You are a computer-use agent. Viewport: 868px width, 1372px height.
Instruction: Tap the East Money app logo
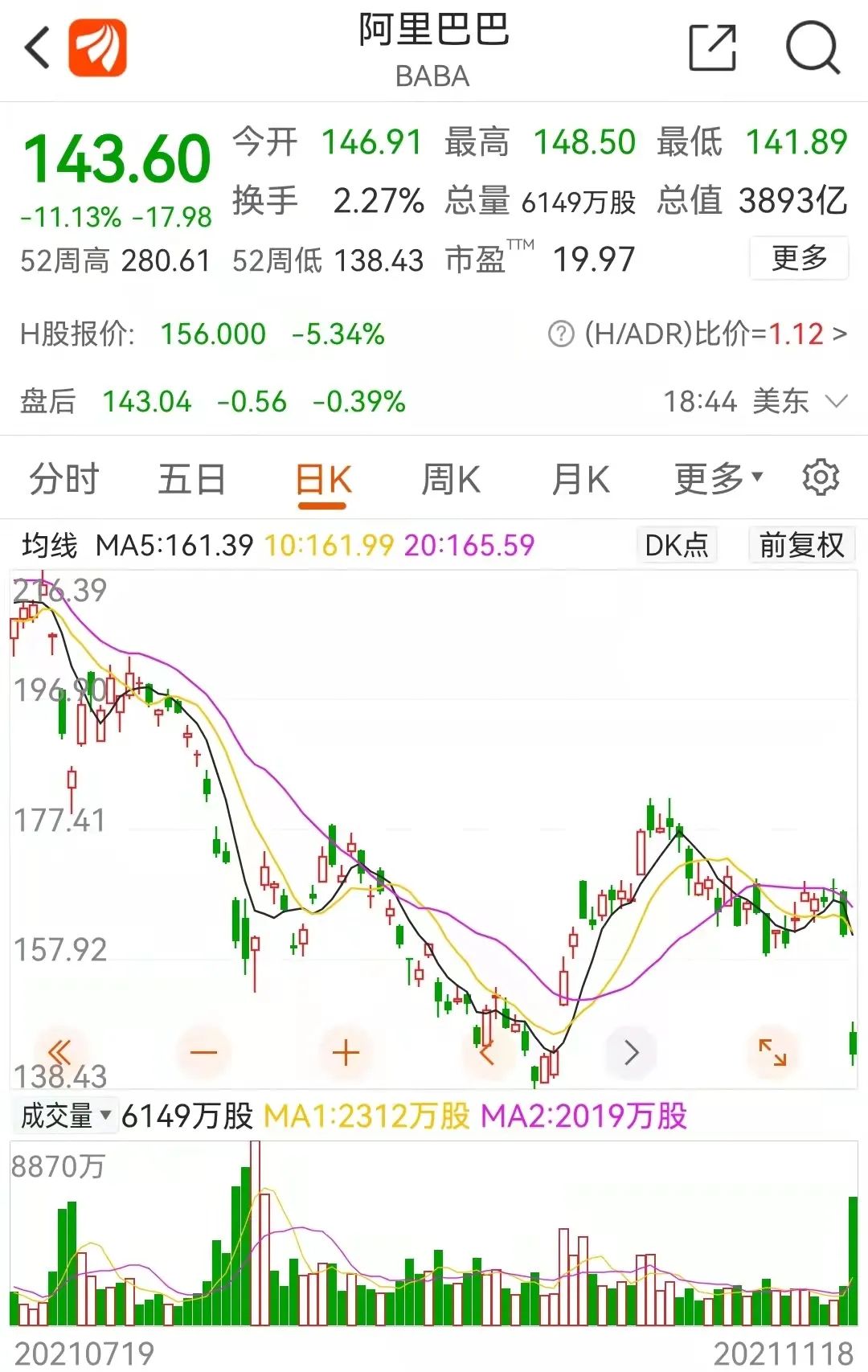pos(96,48)
